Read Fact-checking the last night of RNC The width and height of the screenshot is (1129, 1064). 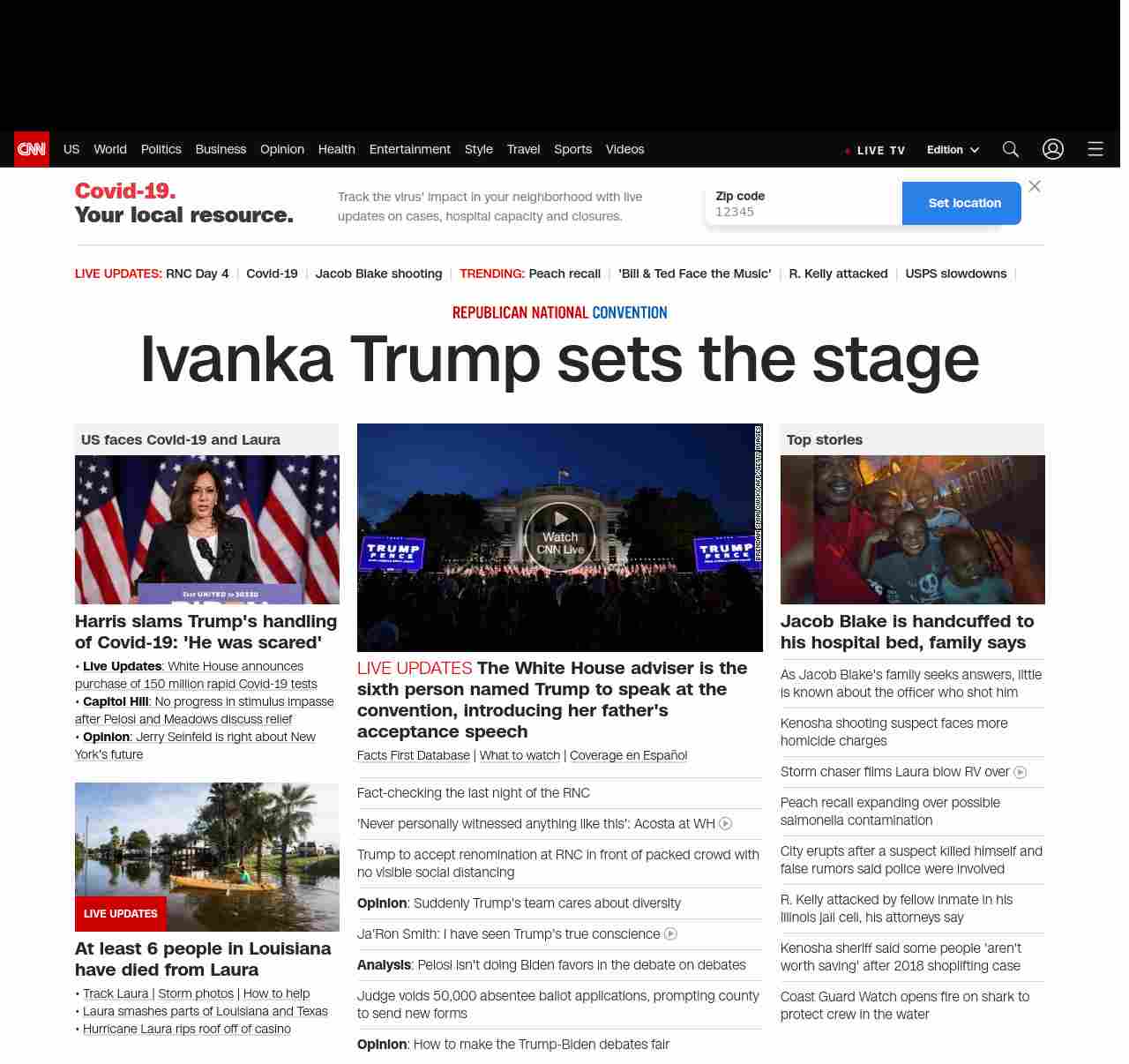point(473,793)
